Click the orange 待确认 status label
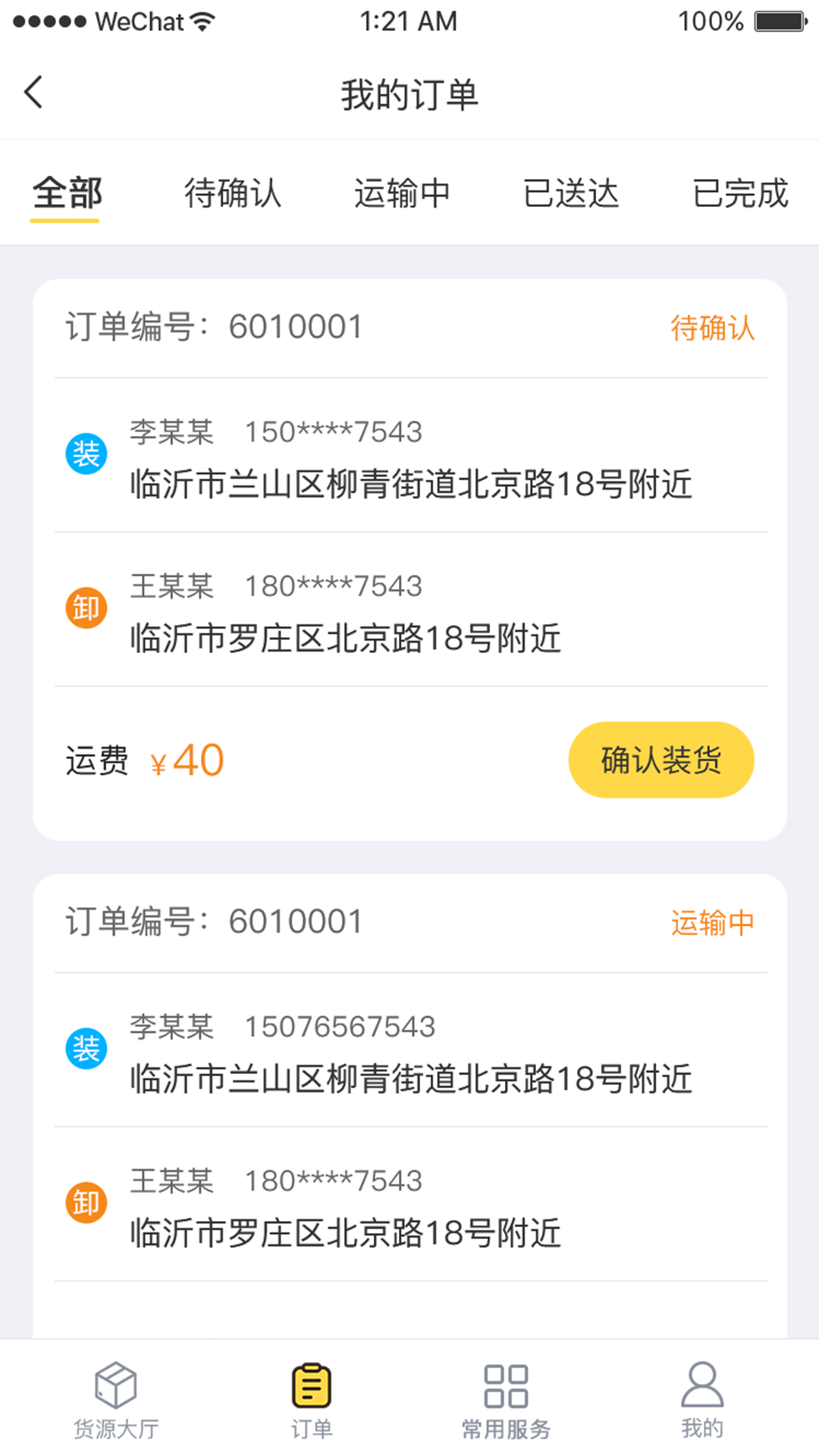 [713, 327]
